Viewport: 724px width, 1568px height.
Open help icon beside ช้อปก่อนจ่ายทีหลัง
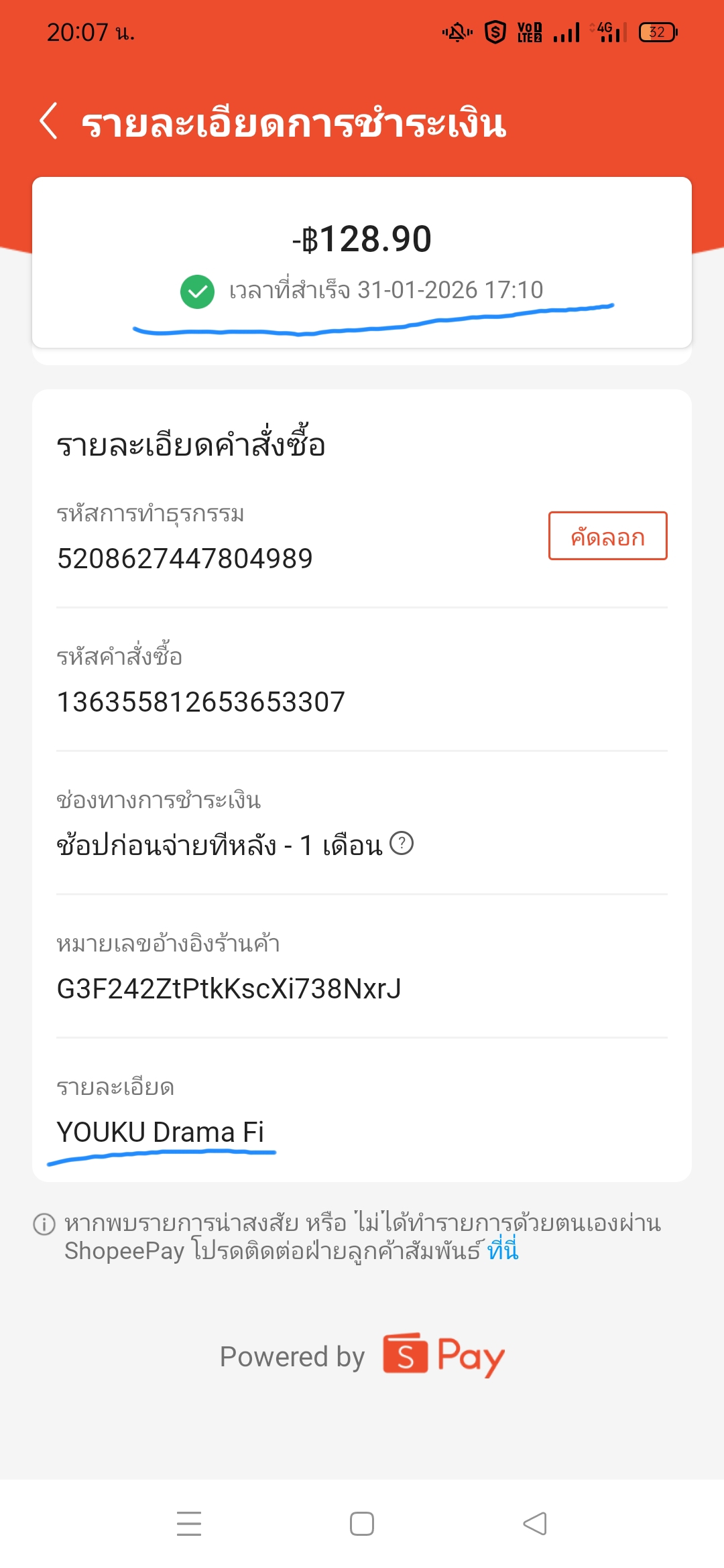(402, 843)
